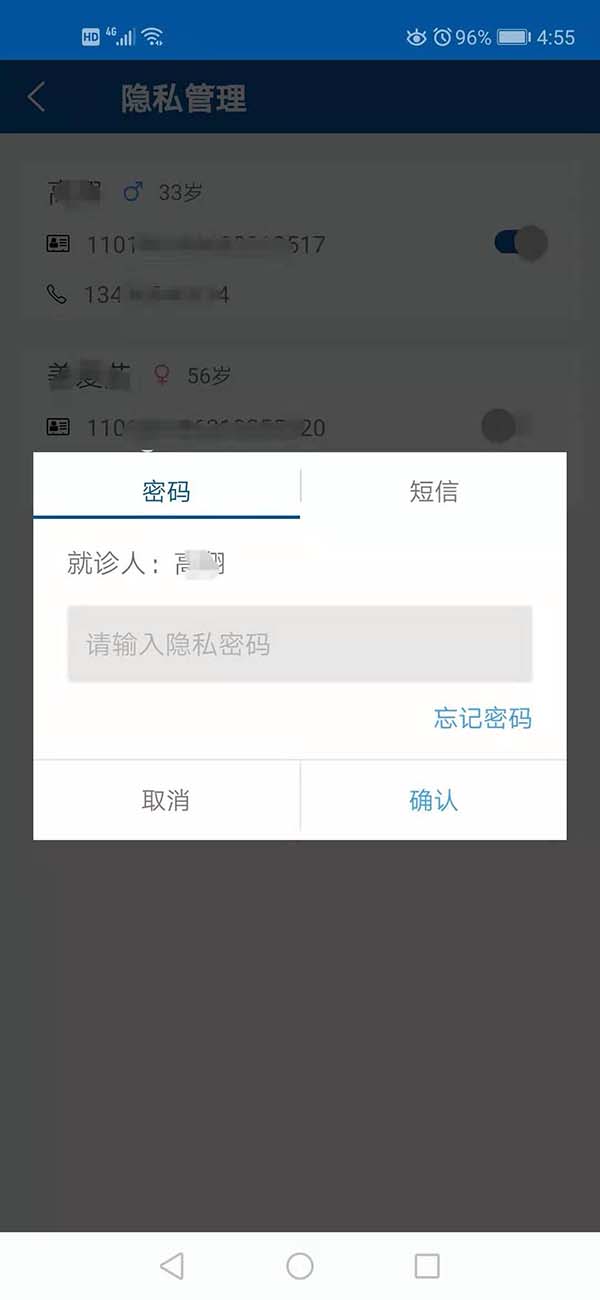
Task: Select the 密码 tab
Action: [x=166, y=491]
